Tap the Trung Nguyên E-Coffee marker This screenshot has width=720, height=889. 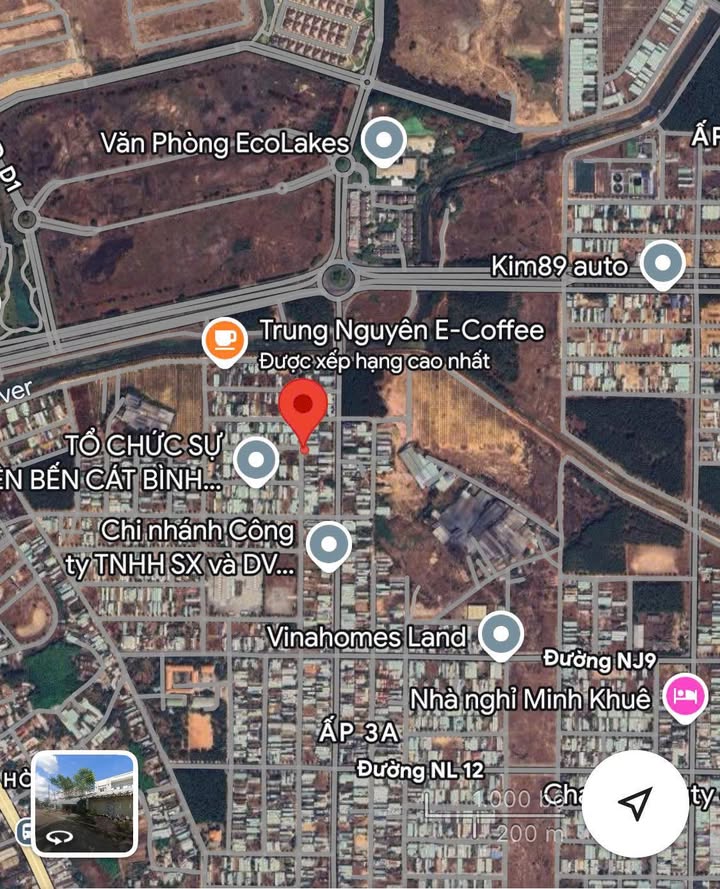[x=225, y=340]
